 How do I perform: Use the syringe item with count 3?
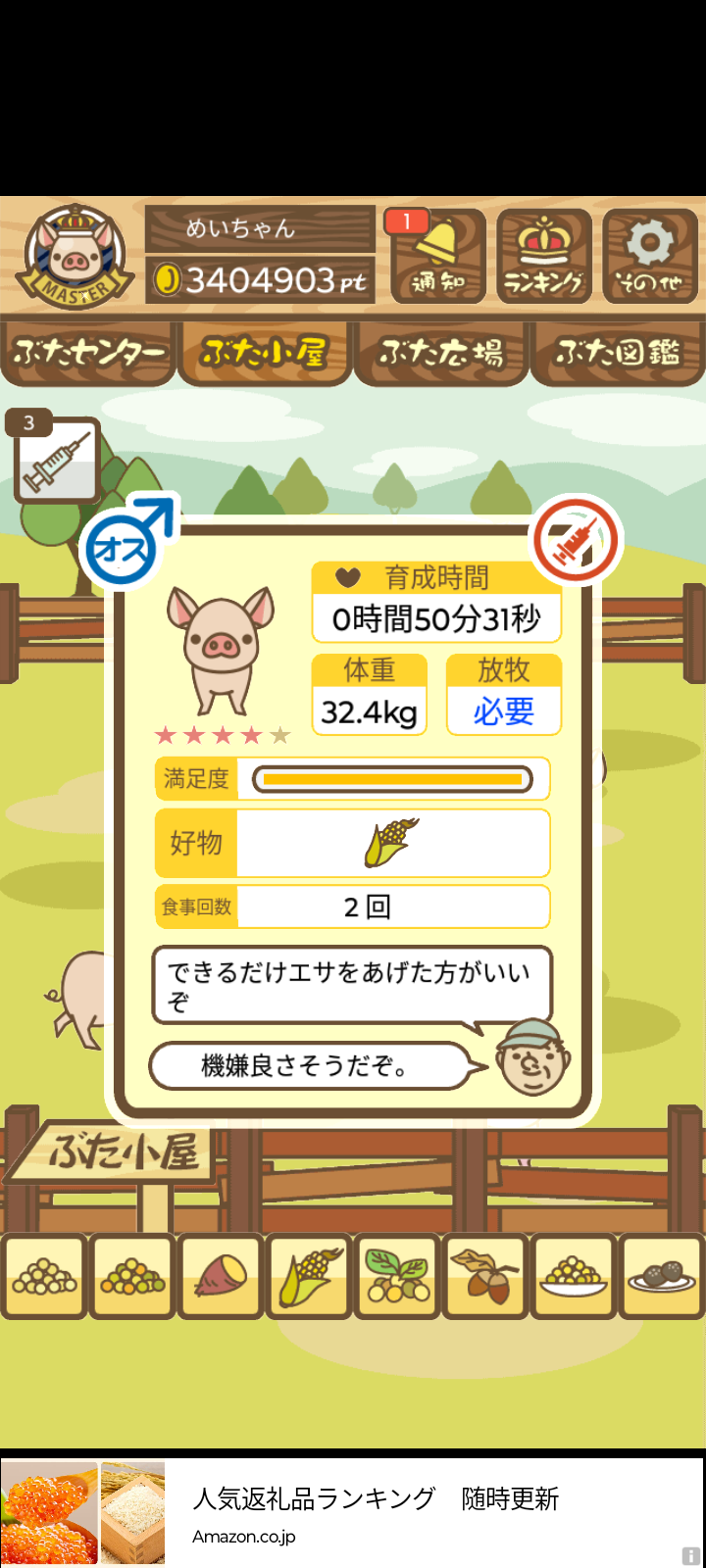tap(57, 461)
